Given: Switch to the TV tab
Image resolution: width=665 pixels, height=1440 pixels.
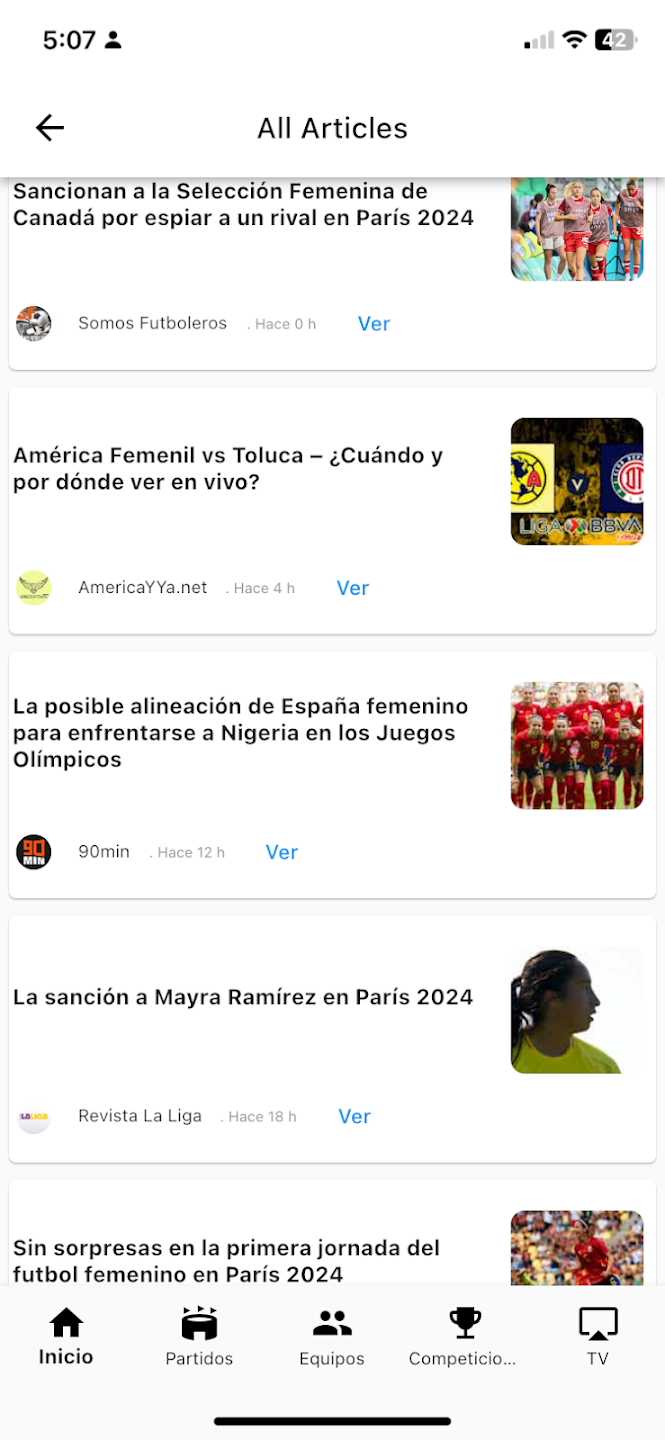Looking at the screenshot, I should pyautogui.click(x=598, y=1336).
